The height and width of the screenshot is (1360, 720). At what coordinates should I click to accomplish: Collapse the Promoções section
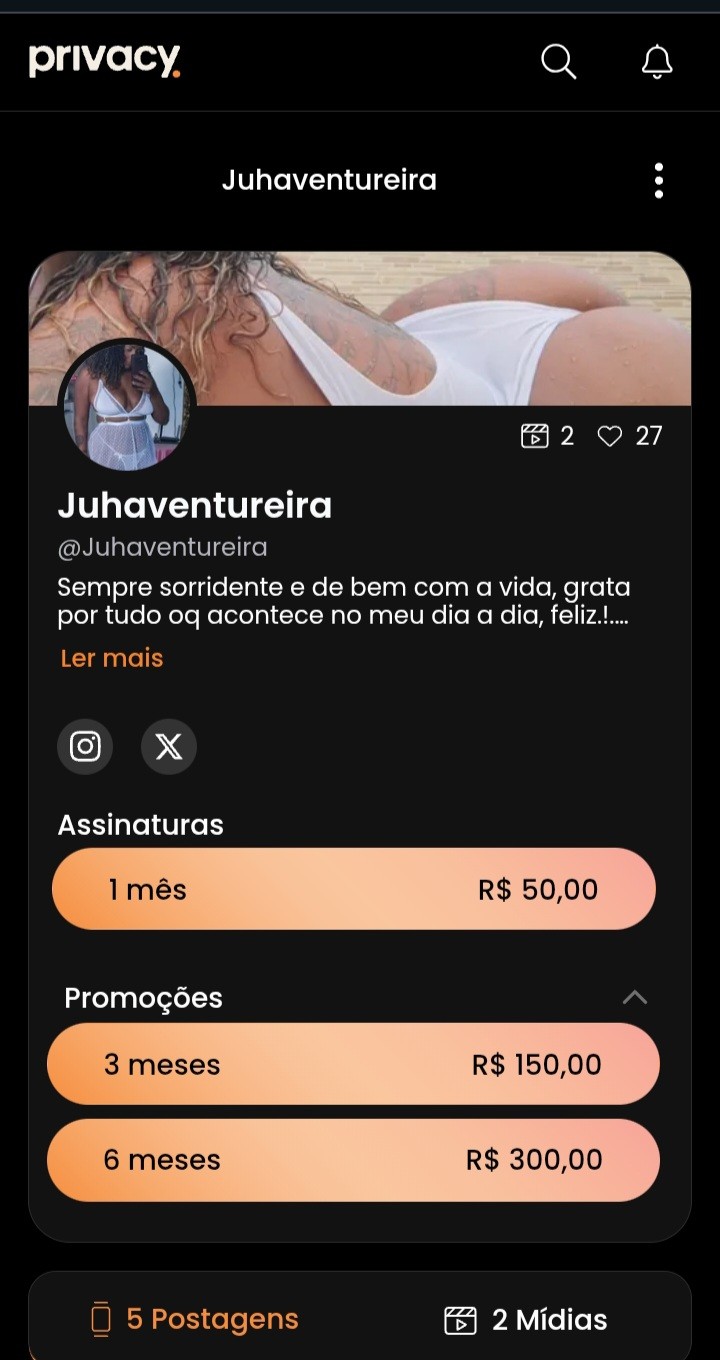(x=634, y=997)
